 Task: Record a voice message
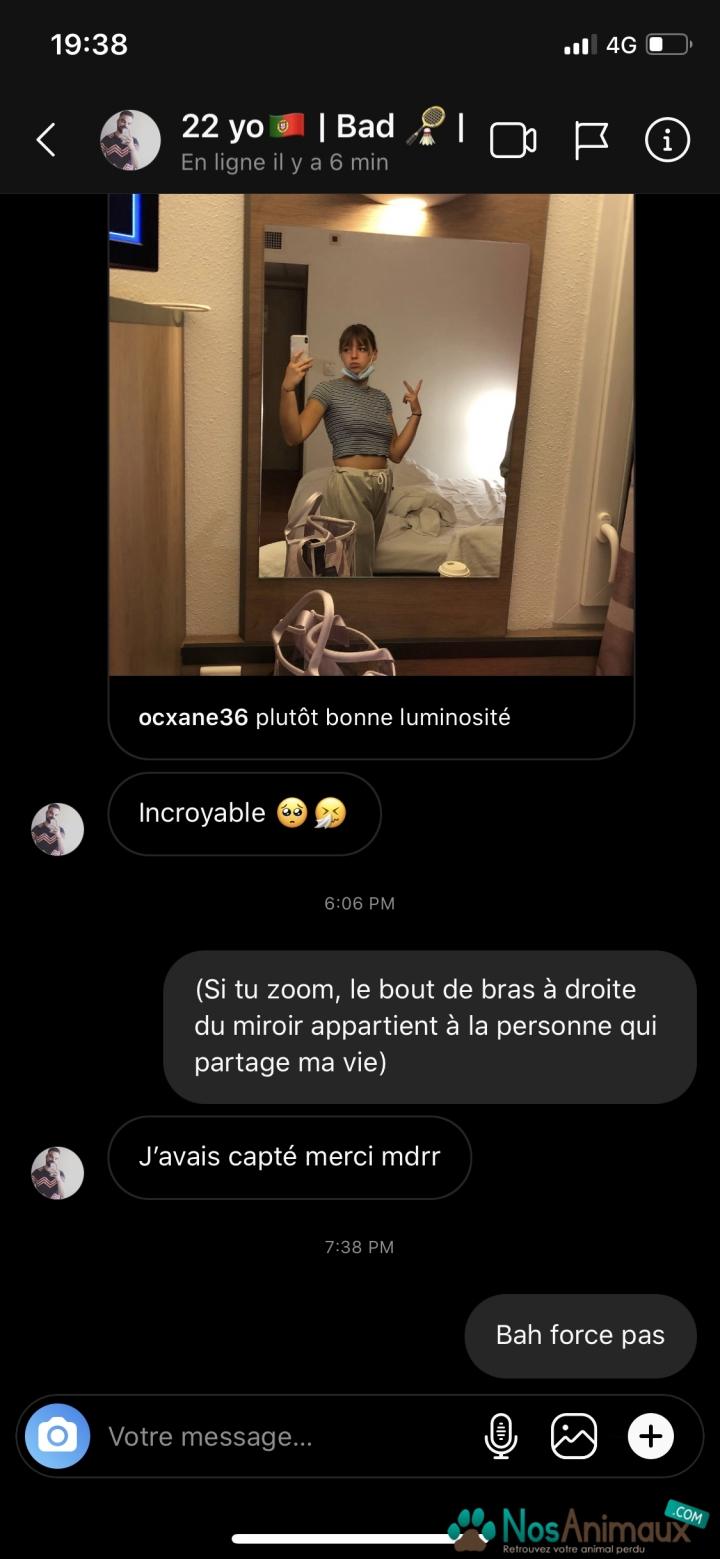pyautogui.click(x=500, y=1437)
